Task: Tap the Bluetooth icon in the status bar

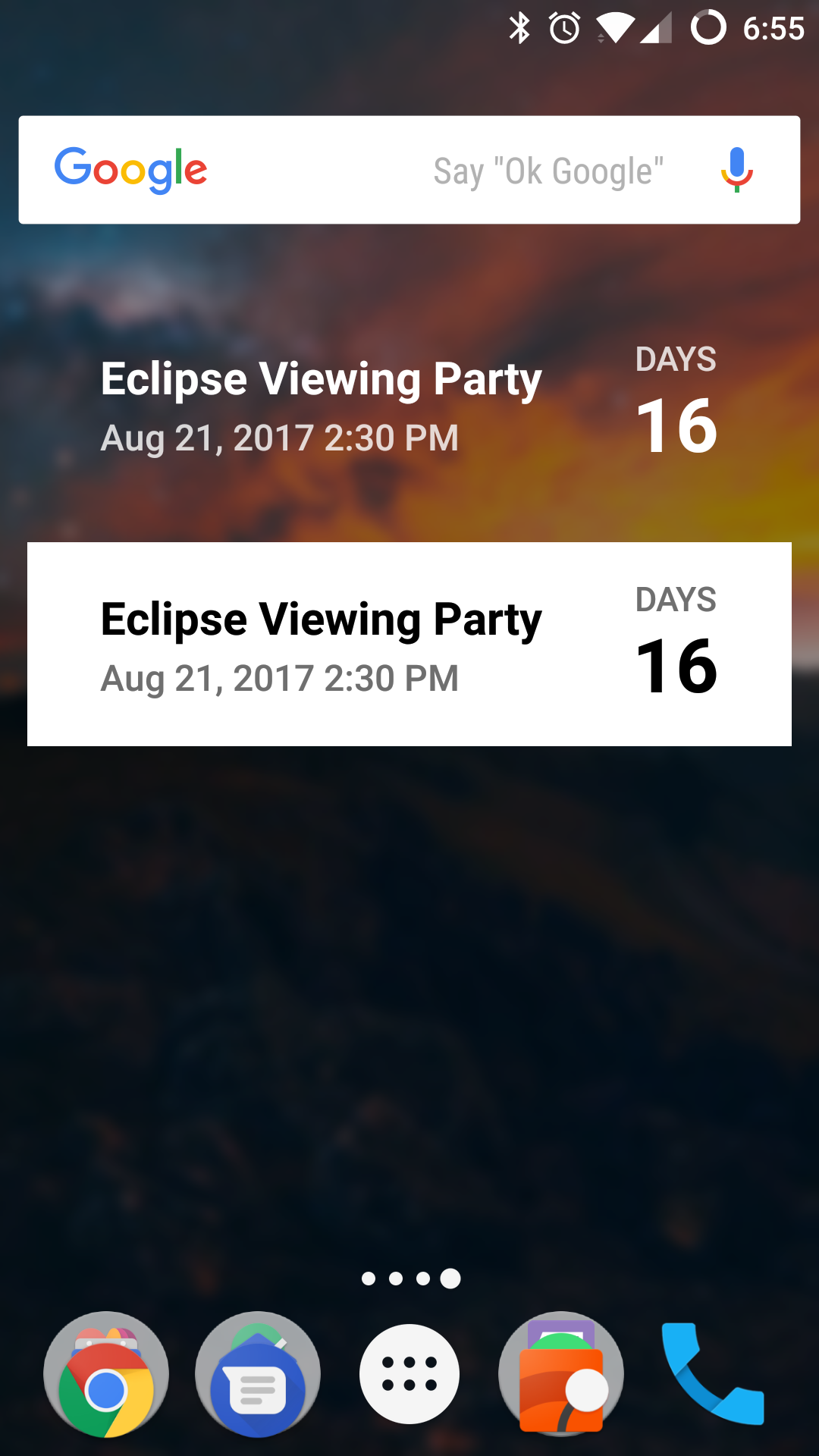Action: tap(520, 28)
